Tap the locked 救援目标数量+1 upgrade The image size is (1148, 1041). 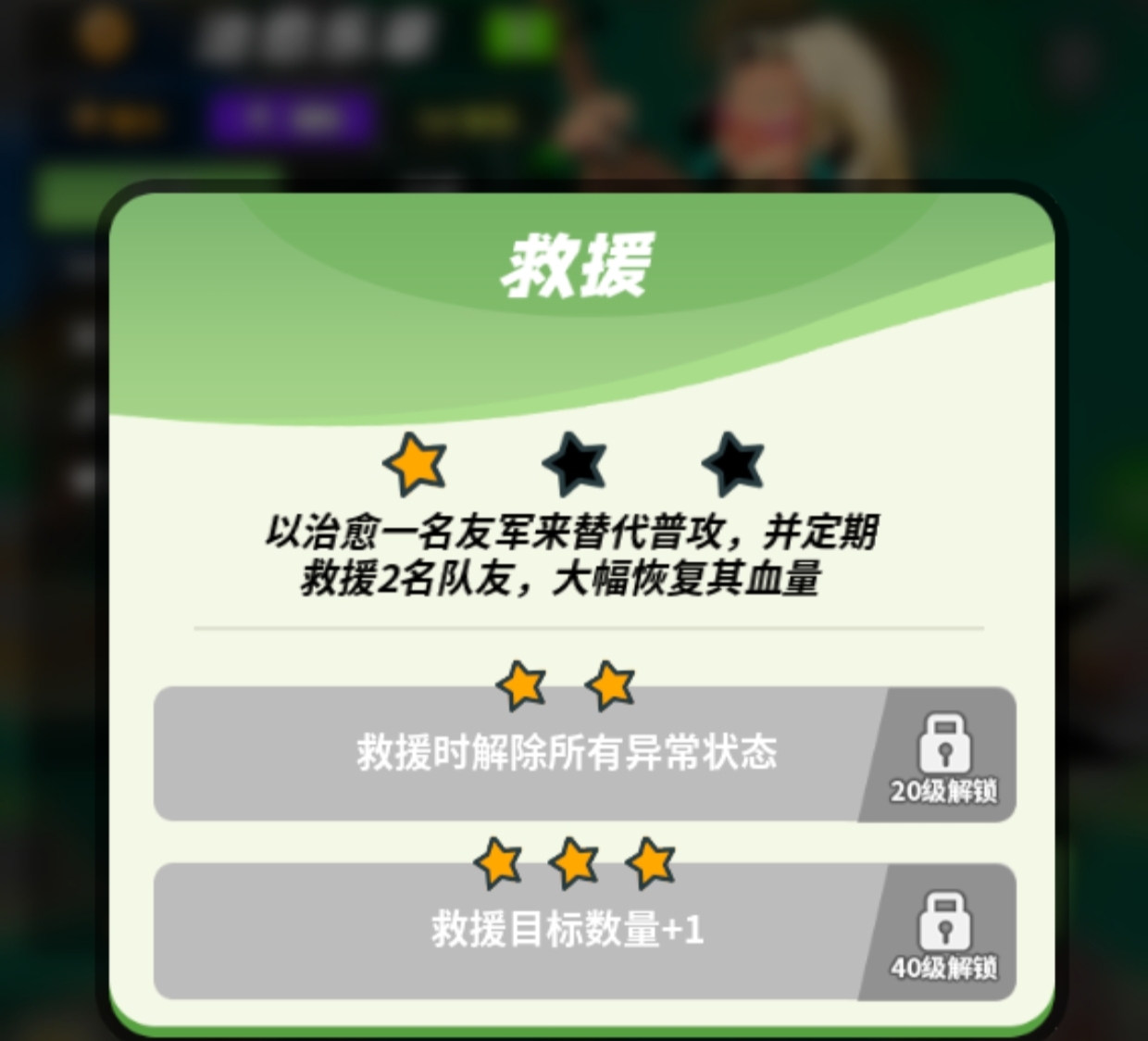[x=567, y=929]
